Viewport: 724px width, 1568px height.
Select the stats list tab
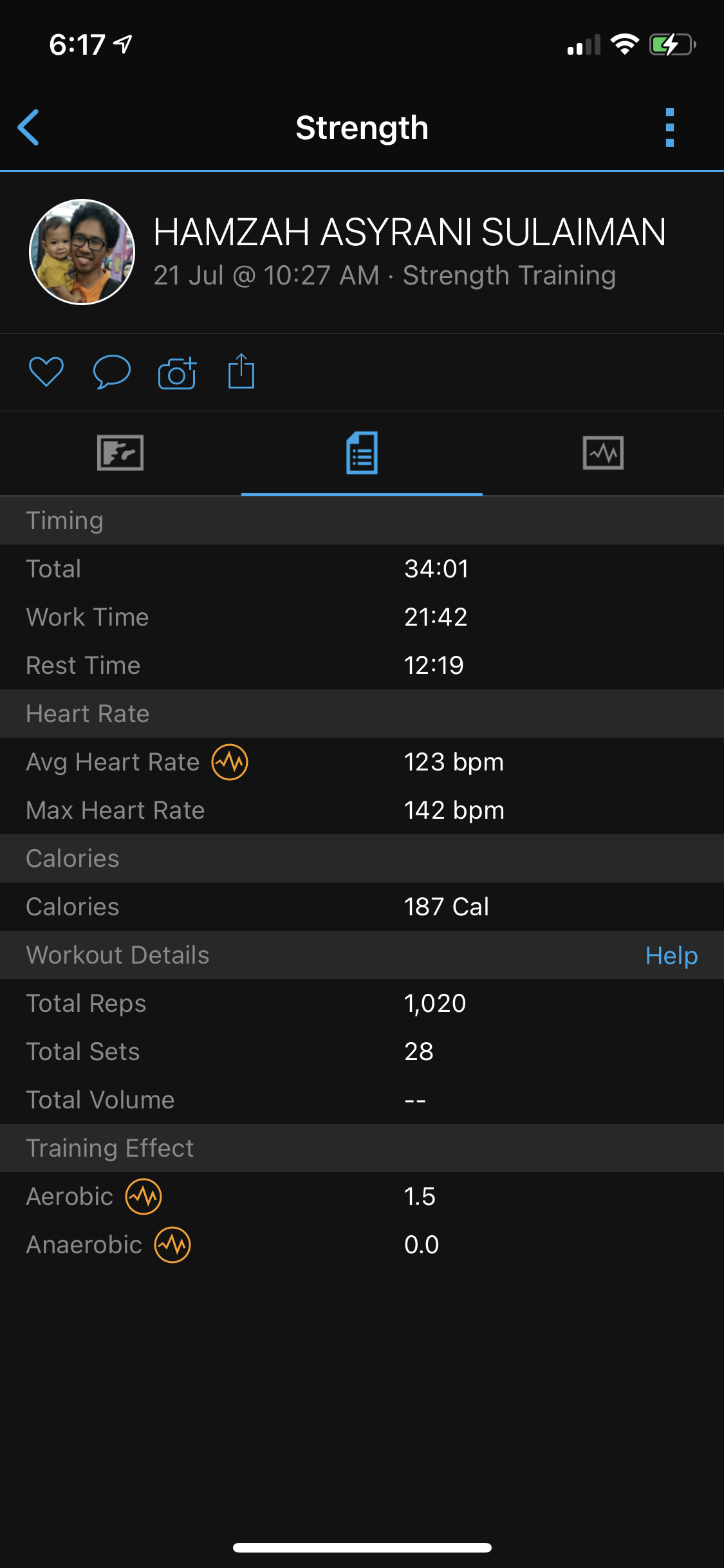[x=362, y=453]
